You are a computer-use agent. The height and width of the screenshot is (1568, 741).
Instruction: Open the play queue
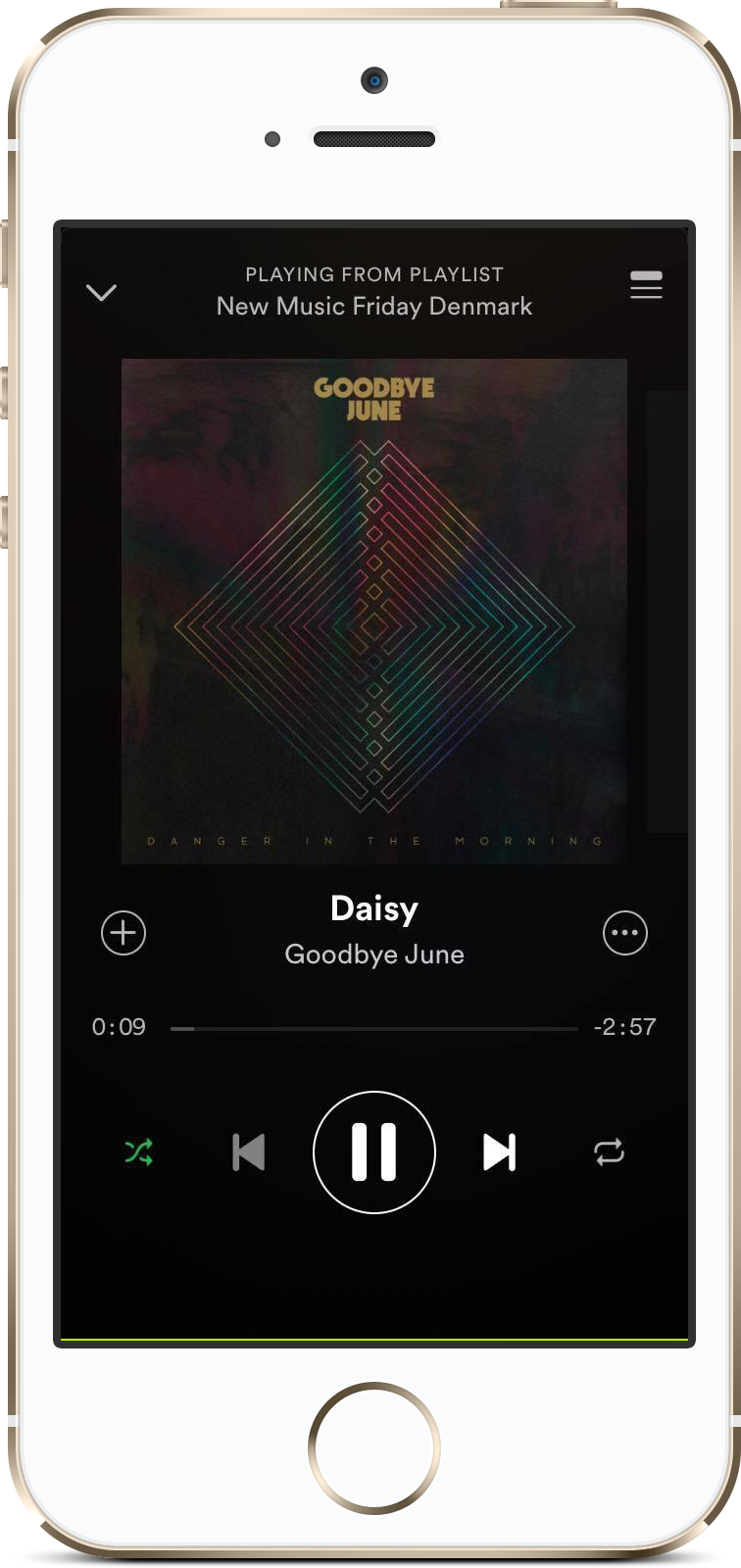pyautogui.click(x=646, y=286)
